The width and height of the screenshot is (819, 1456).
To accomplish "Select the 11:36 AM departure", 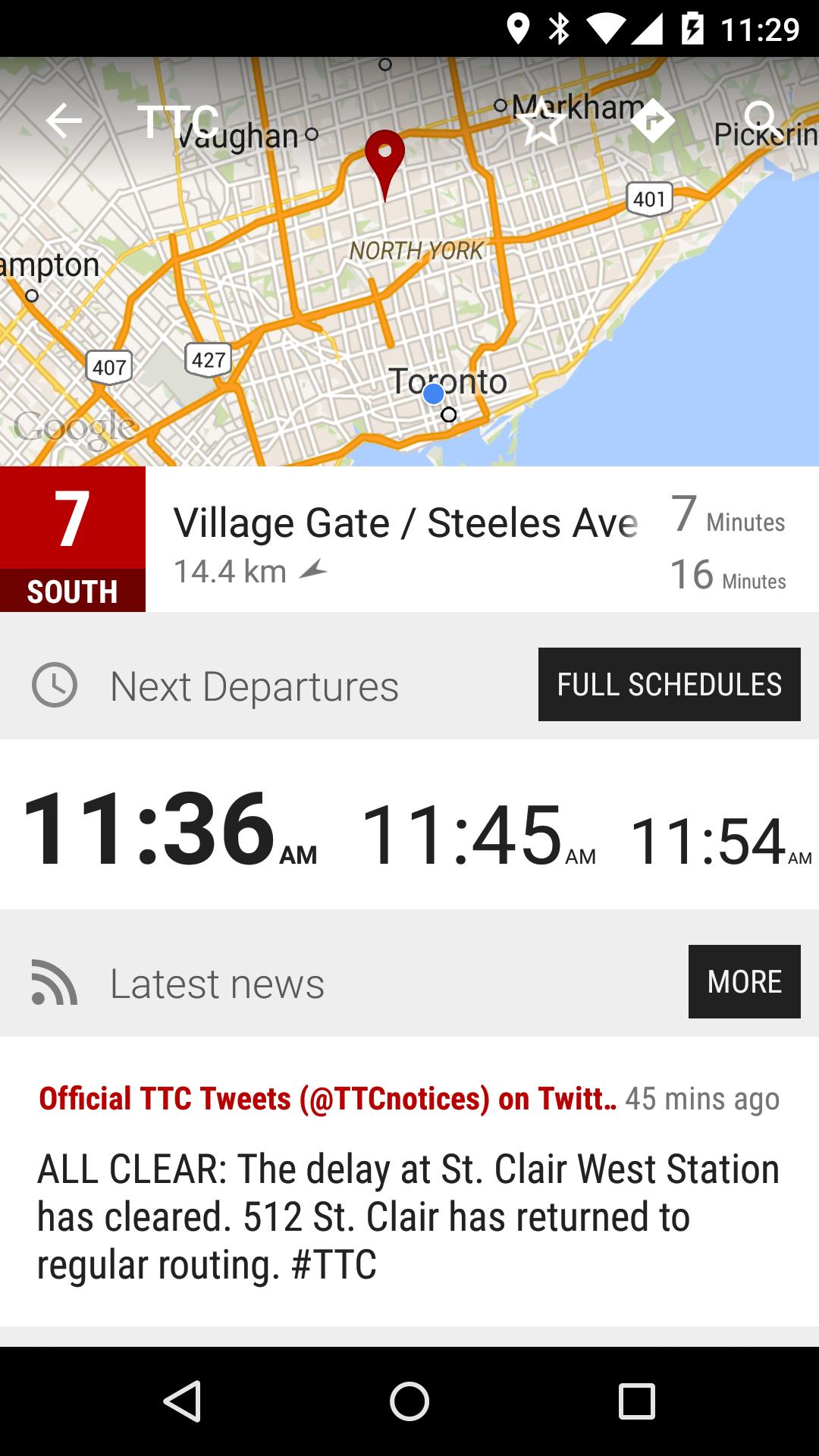I will (x=169, y=829).
